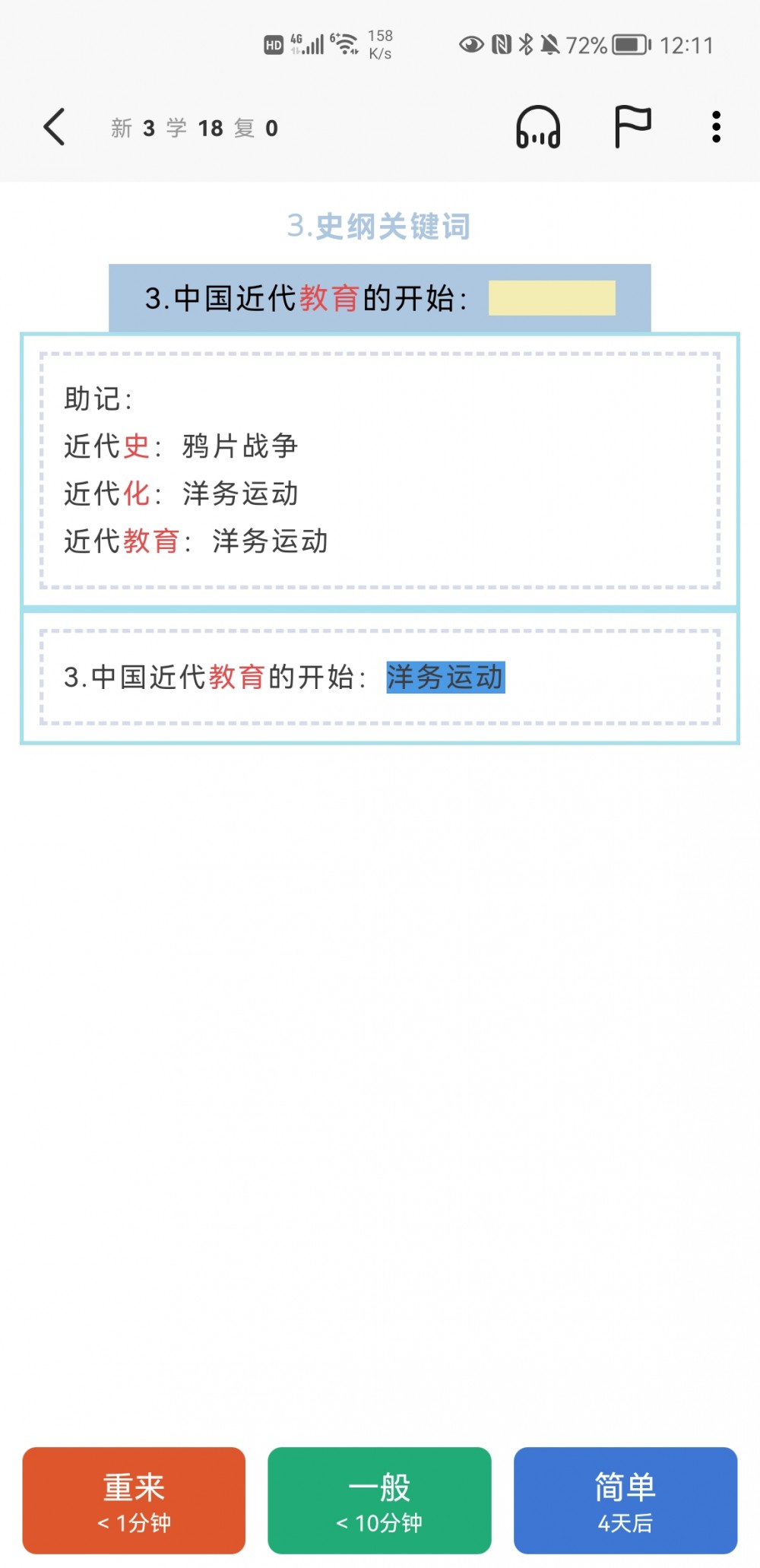760x1568 pixels.
Task: Flag this card with the flag icon
Action: 632,127
